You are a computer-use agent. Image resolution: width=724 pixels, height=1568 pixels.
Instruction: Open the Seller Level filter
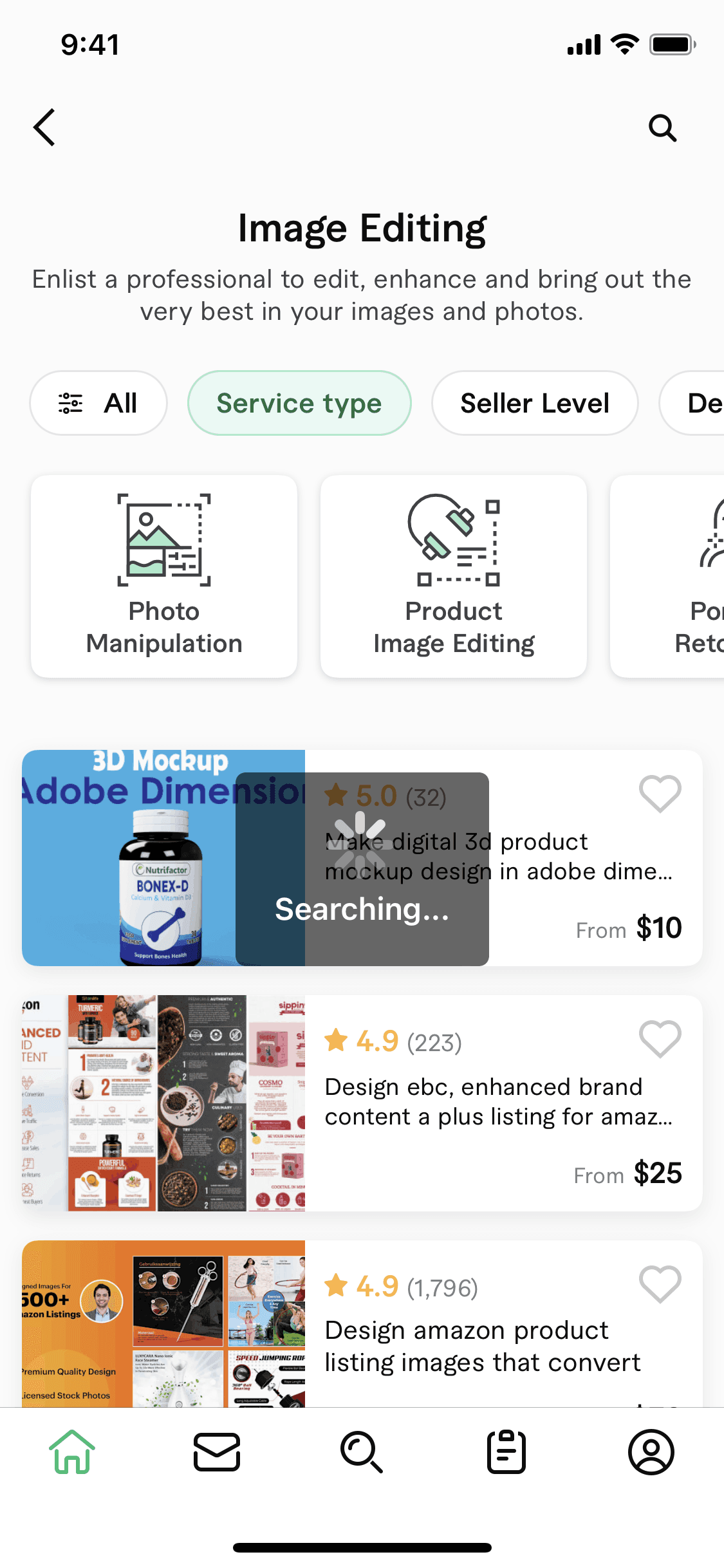pyautogui.click(x=535, y=403)
